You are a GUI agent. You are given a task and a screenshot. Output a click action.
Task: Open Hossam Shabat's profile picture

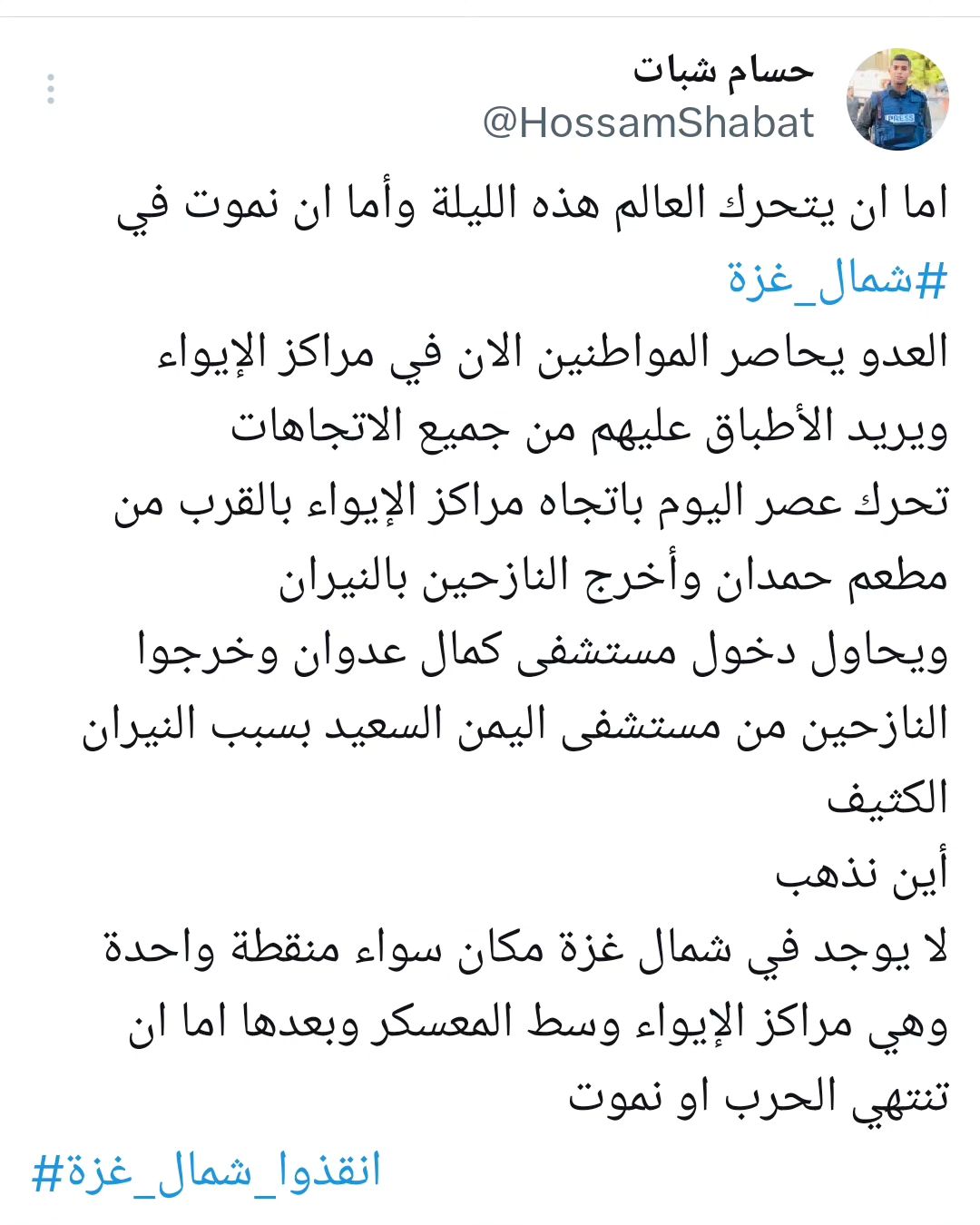point(897,99)
